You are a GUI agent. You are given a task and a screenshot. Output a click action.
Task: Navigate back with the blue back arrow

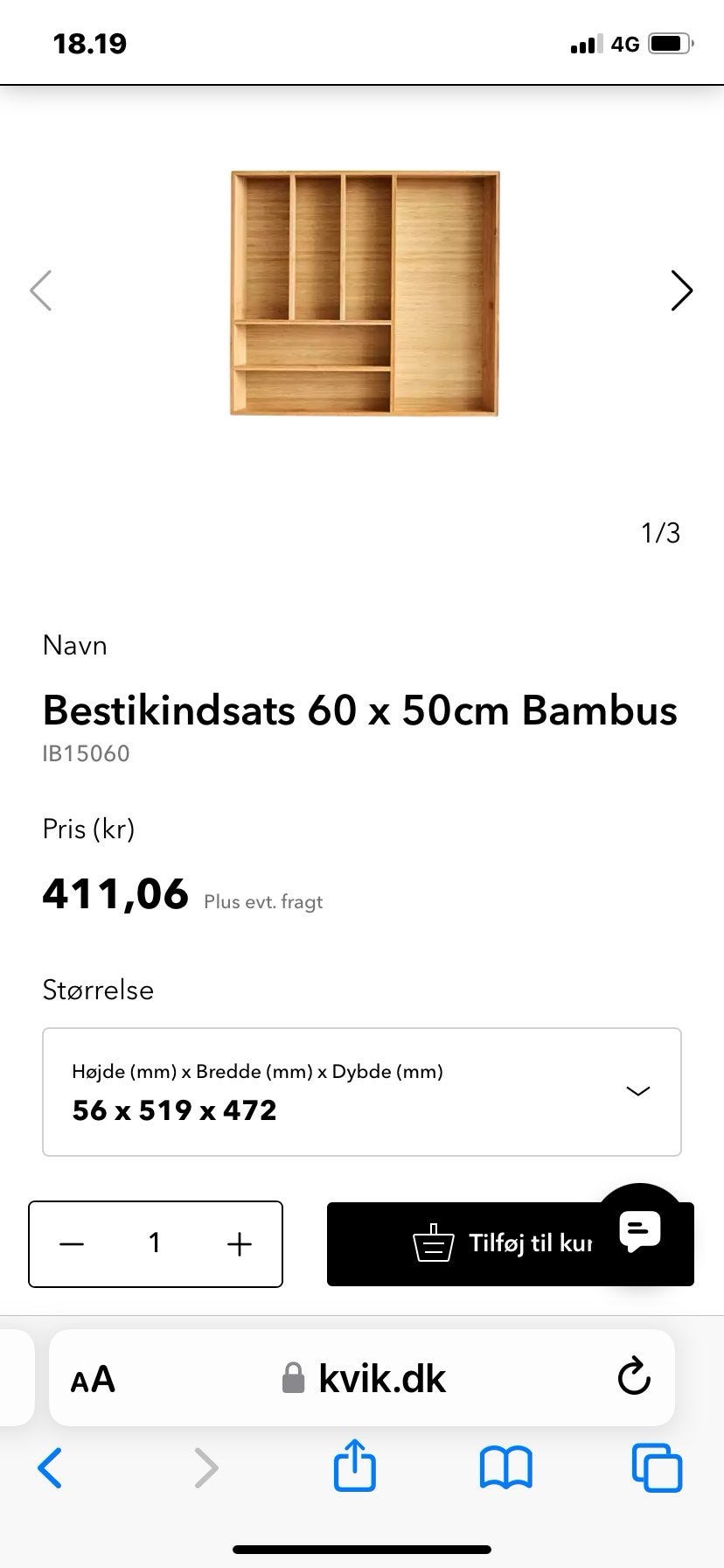[x=50, y=1468]
